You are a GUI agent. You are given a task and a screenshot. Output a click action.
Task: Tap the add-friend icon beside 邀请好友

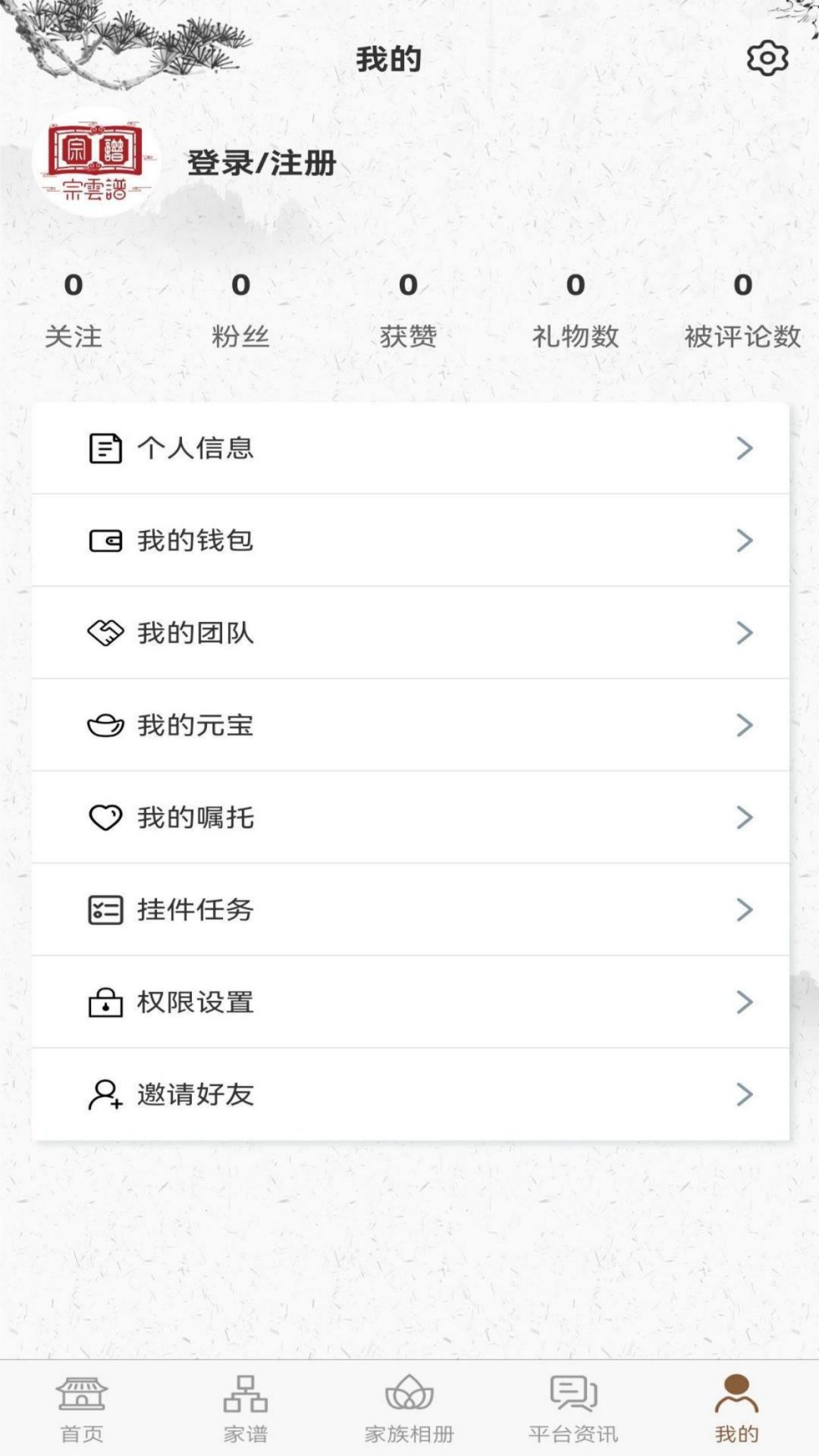point(106,1095)
